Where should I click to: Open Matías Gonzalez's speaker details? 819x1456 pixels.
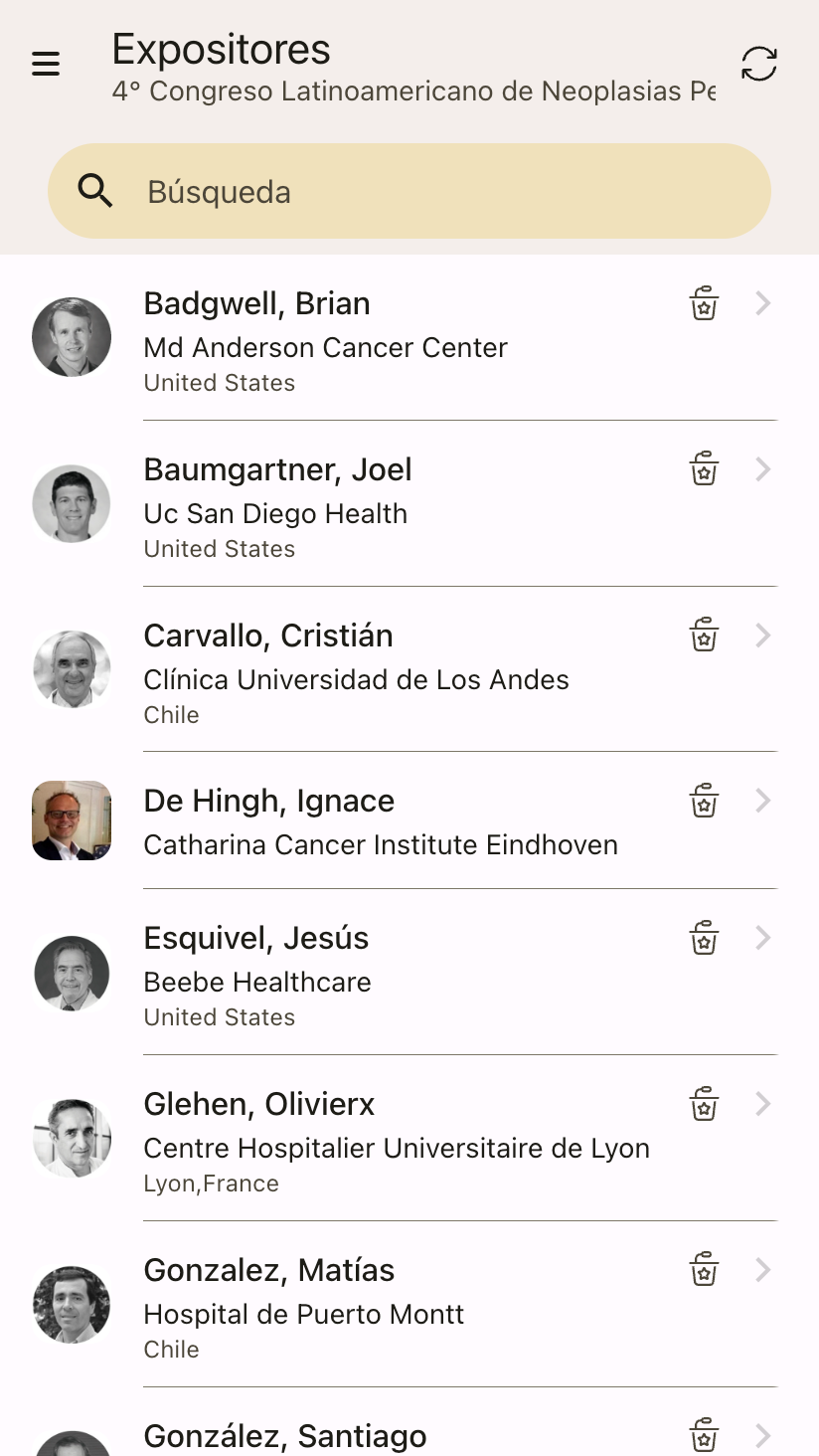[x=398, y=1305]
